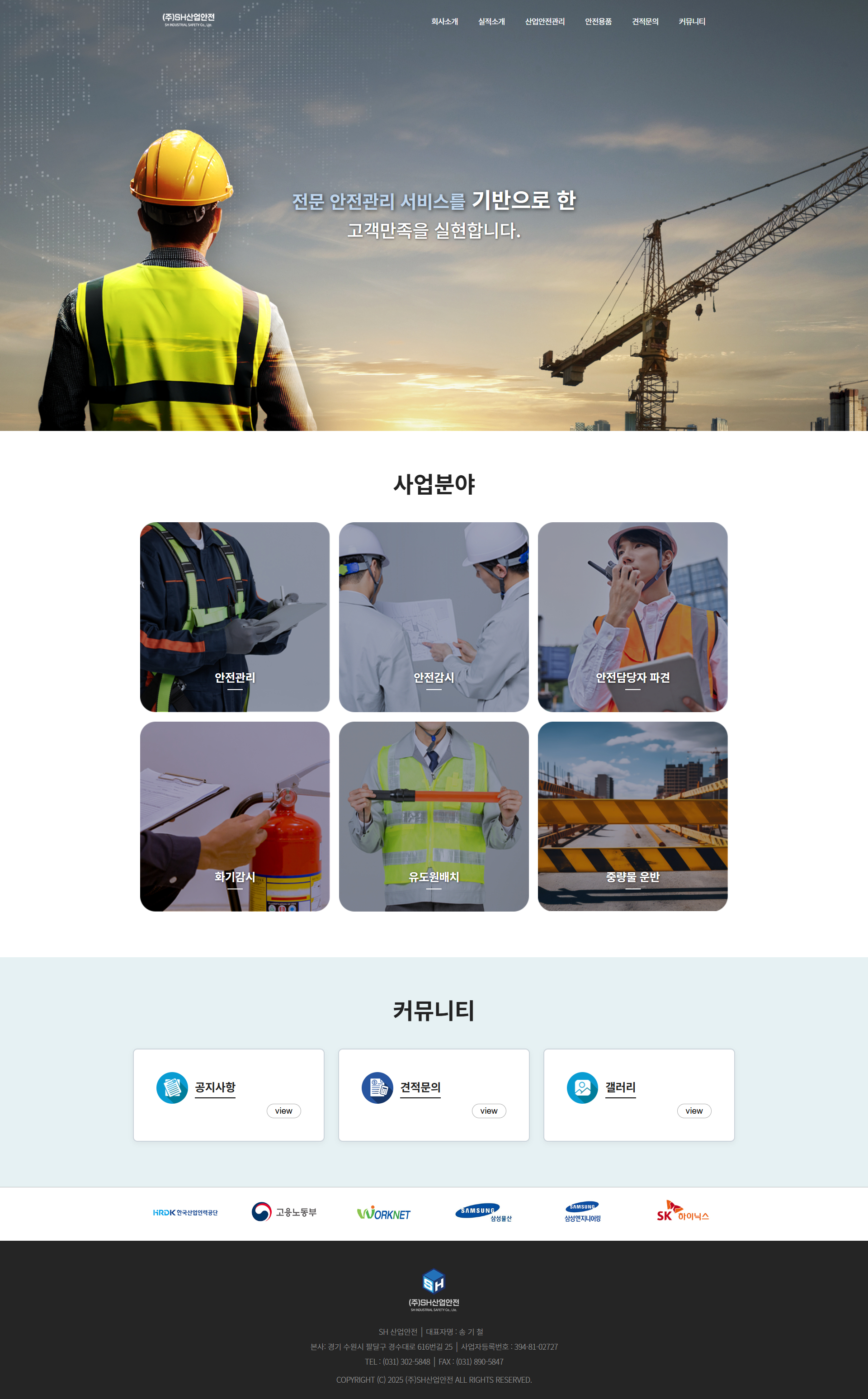
Task: Tap view button in 견적문의 card
Action: (489, 1110)
